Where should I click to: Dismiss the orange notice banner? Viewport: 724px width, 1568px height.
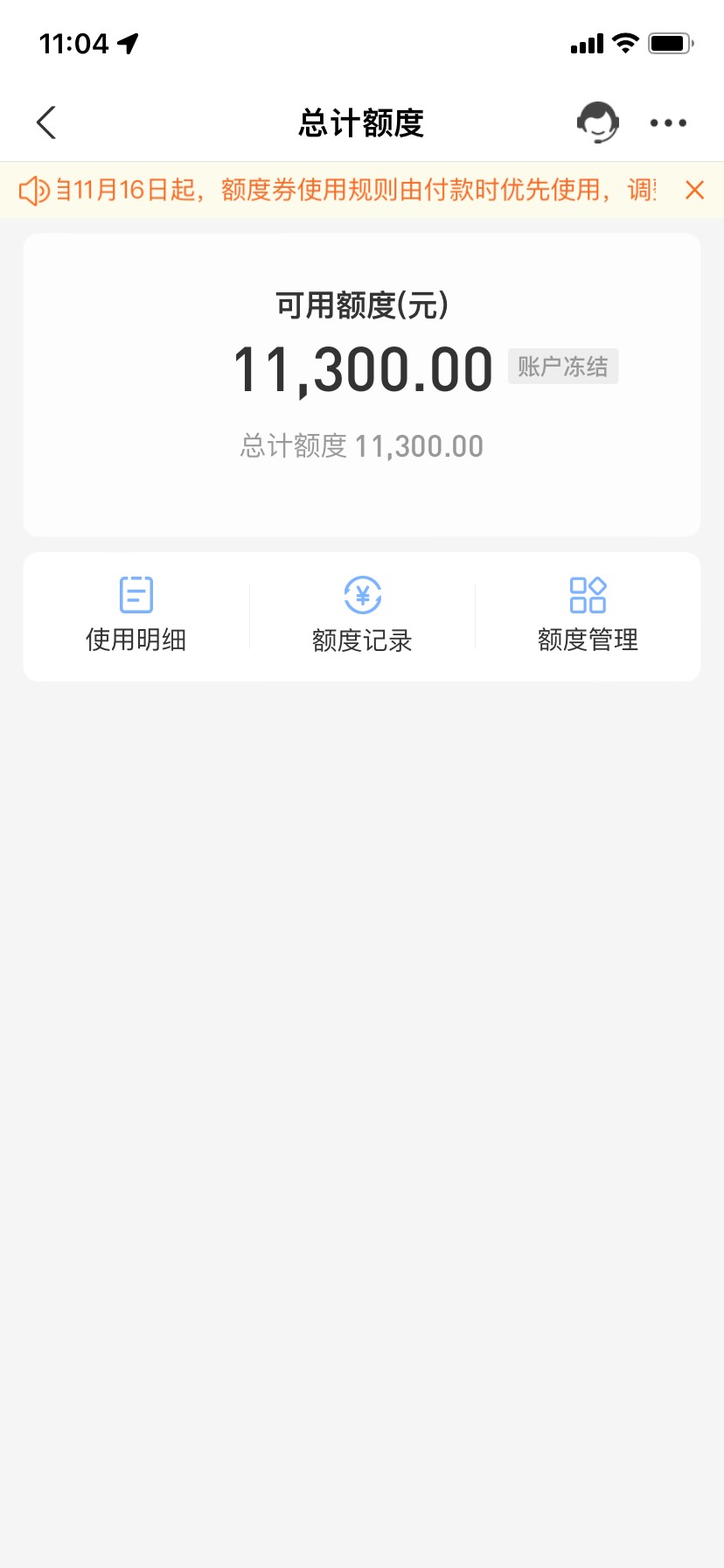(695, 190)
